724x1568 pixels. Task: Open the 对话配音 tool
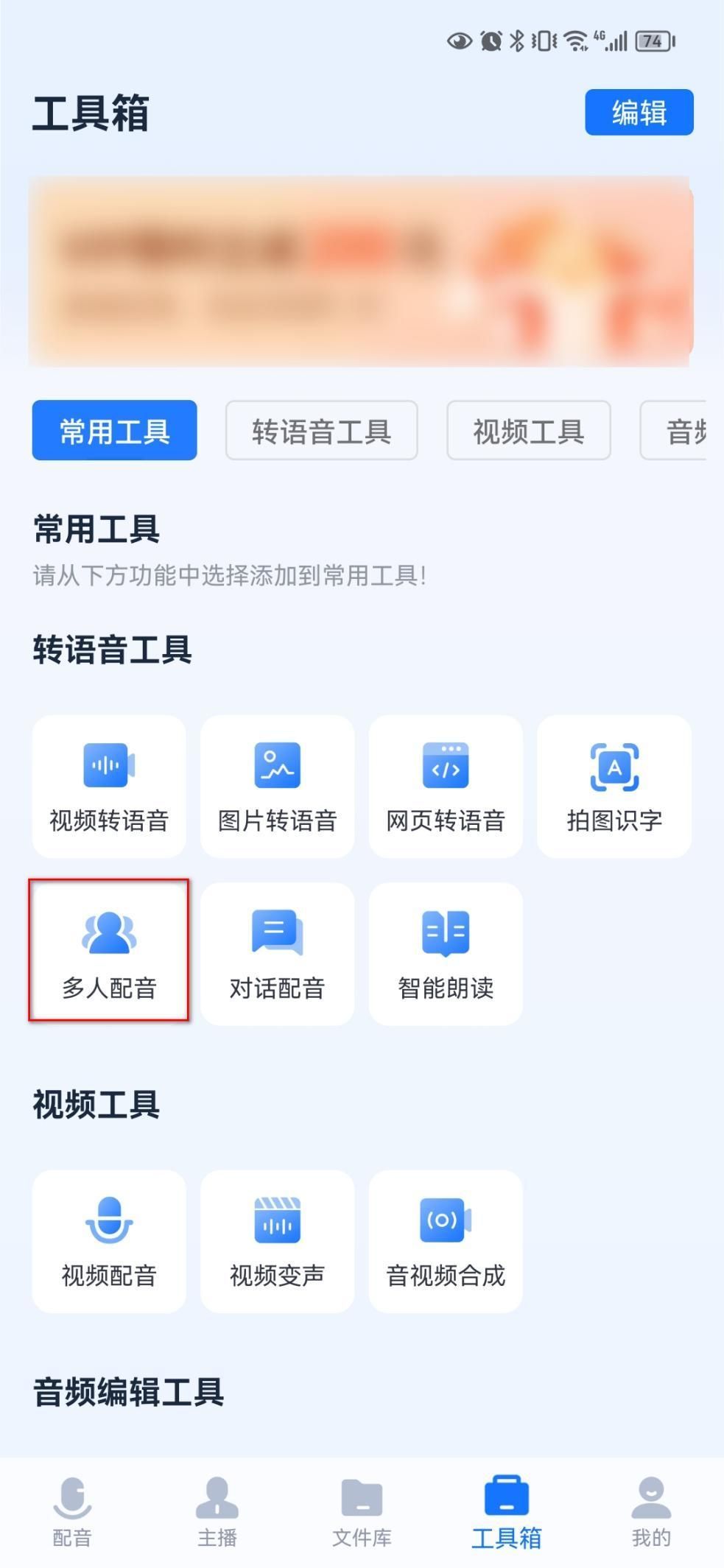pos(277,953)
